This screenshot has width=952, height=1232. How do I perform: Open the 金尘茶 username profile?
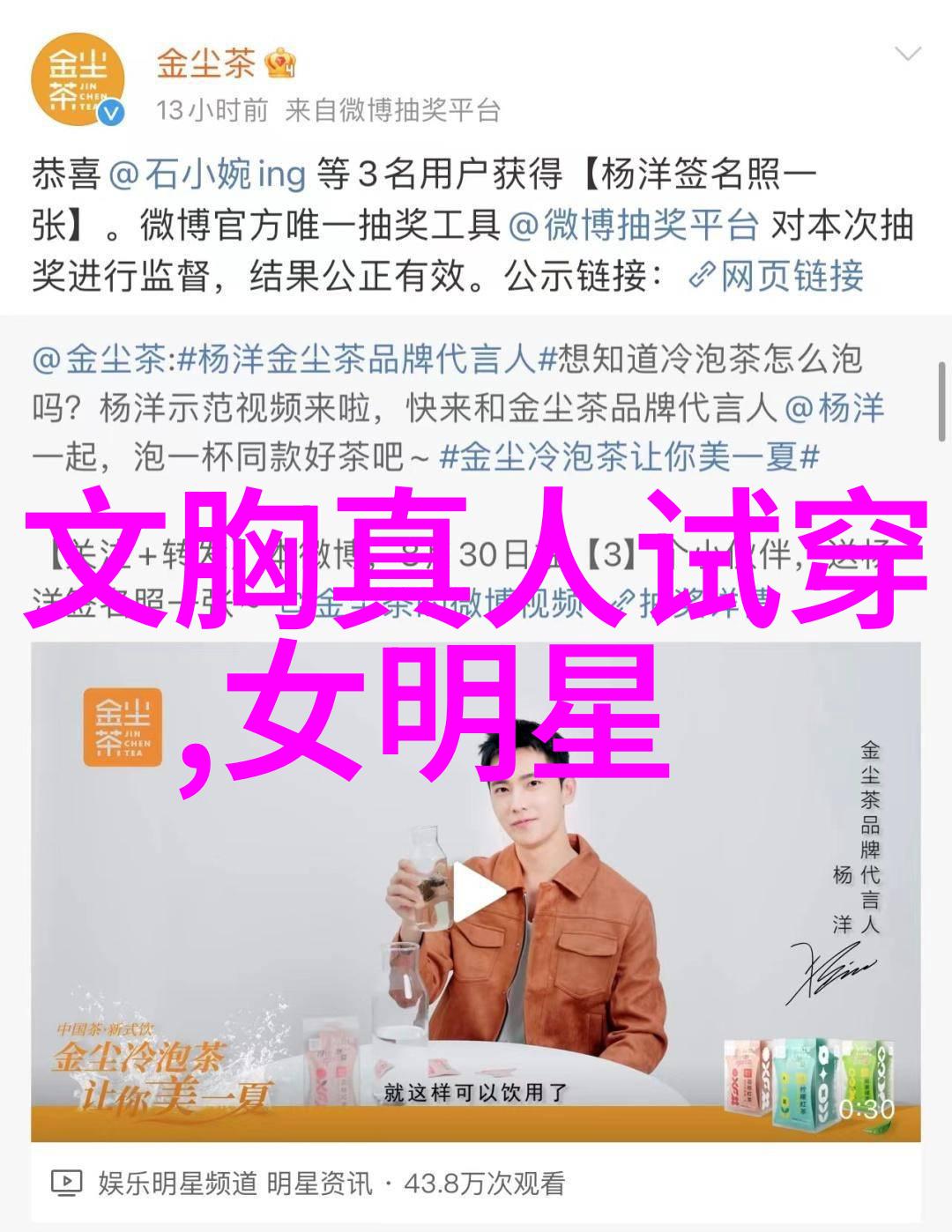point(205,63)
